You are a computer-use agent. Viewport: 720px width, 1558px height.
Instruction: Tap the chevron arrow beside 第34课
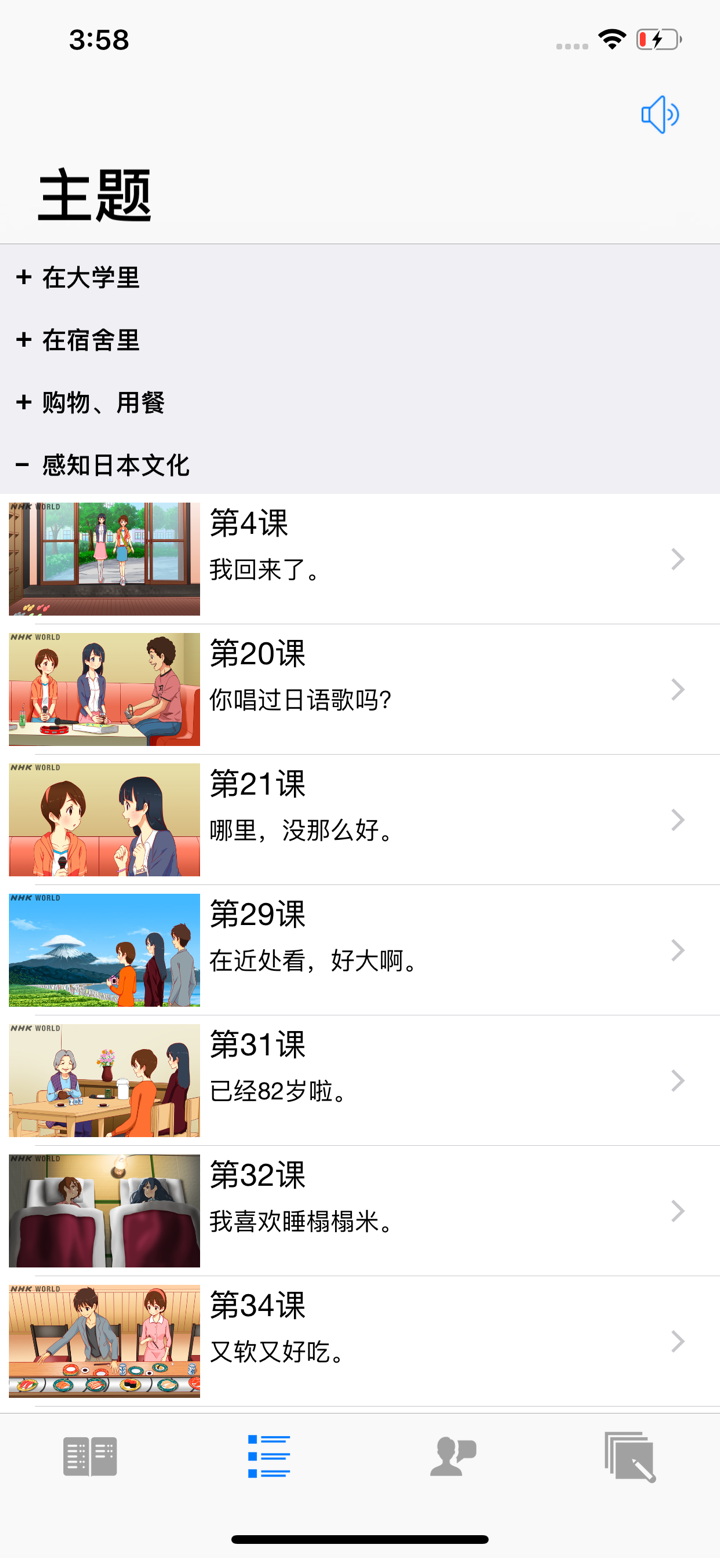(678, 1340)
